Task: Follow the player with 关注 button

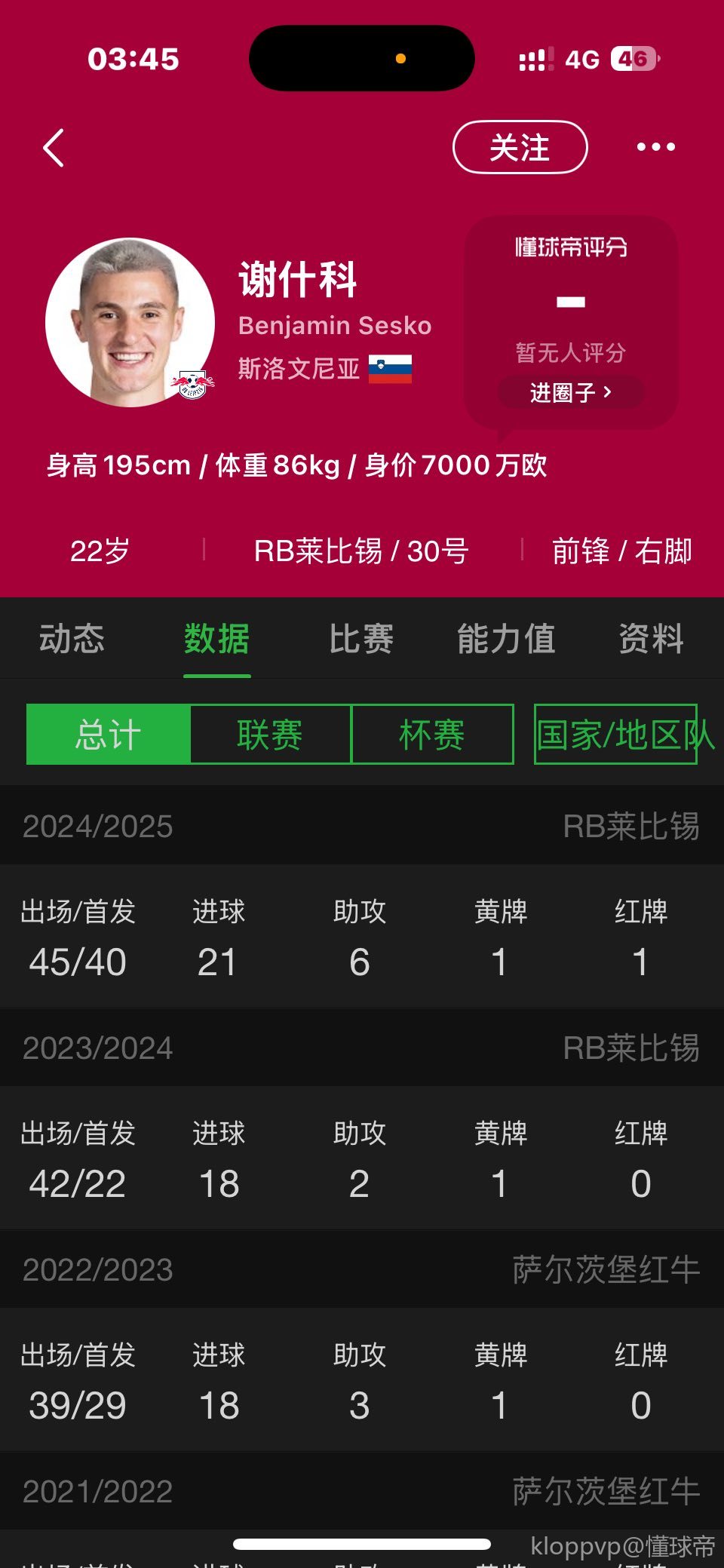Action: (x=520, y=147)
